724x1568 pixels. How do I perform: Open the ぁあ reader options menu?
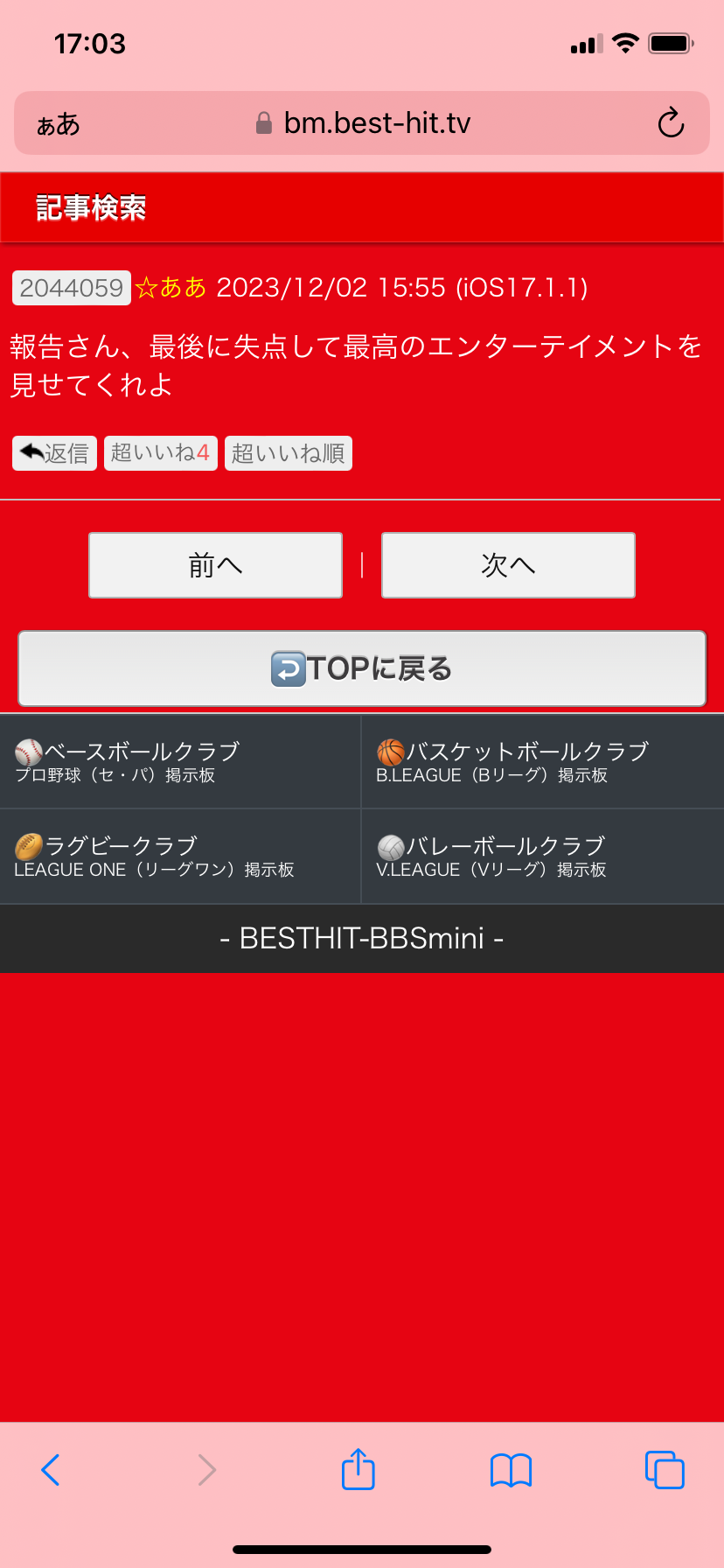(x=58, y=124)
